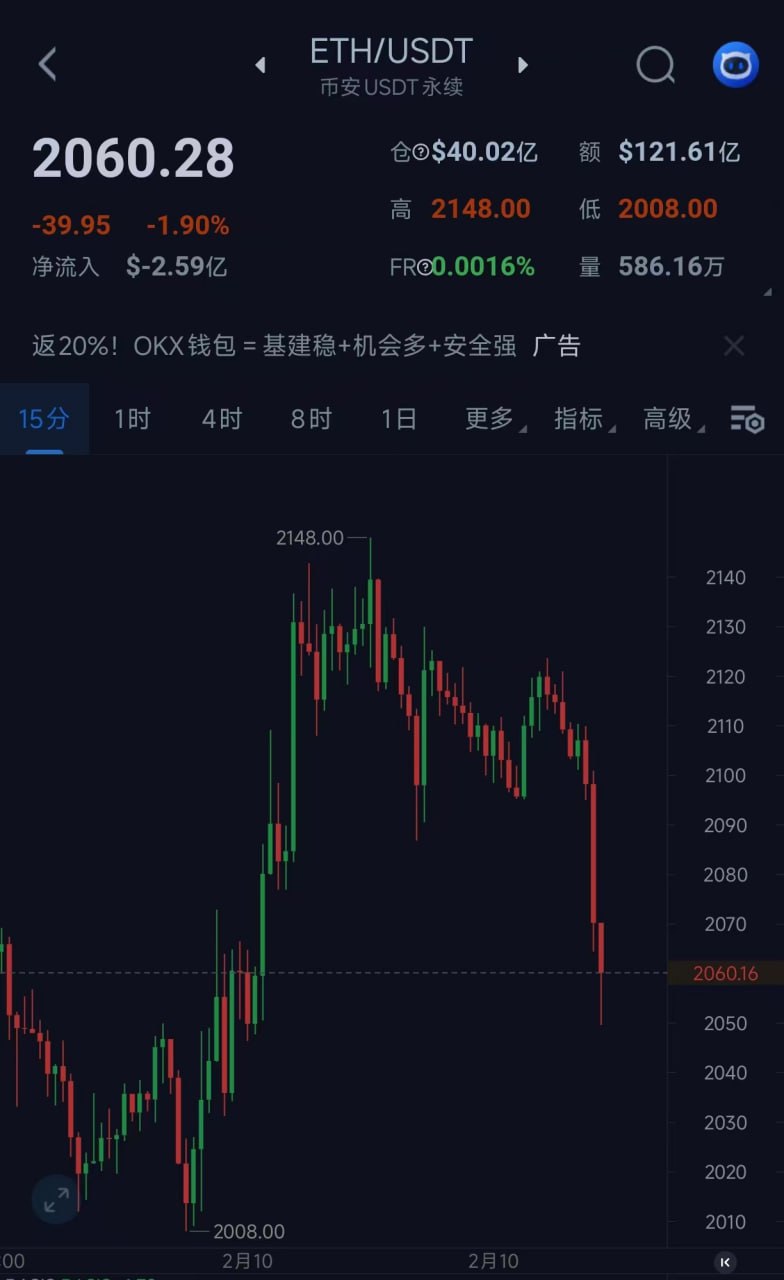Open the 指标 indicators dropdown
The height and width of the screenshot is (1280, 784).
coord(582,418)
